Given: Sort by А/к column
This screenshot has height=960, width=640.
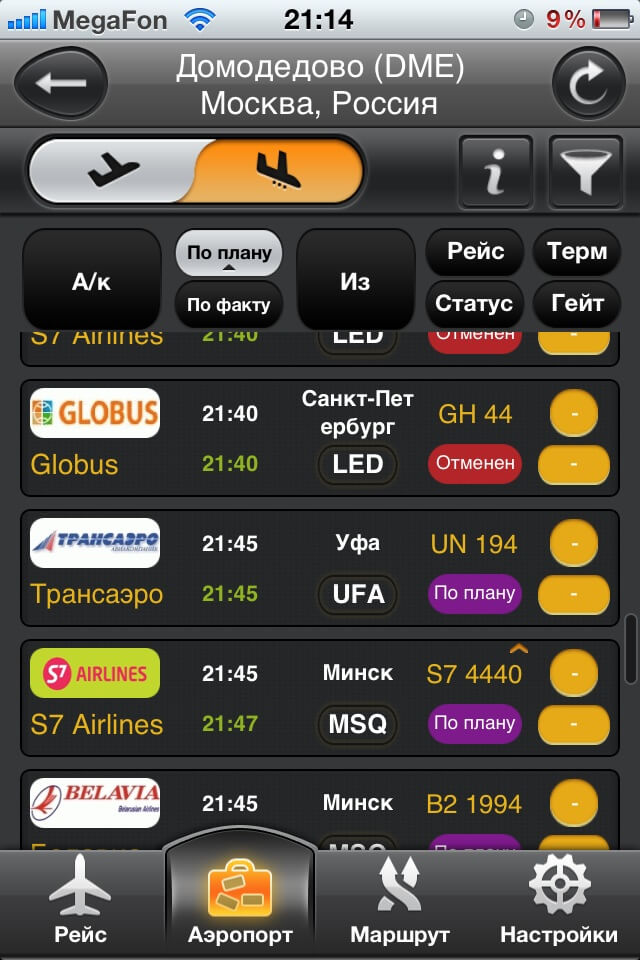Looking at the screenshot, I should tap(91, 282).
